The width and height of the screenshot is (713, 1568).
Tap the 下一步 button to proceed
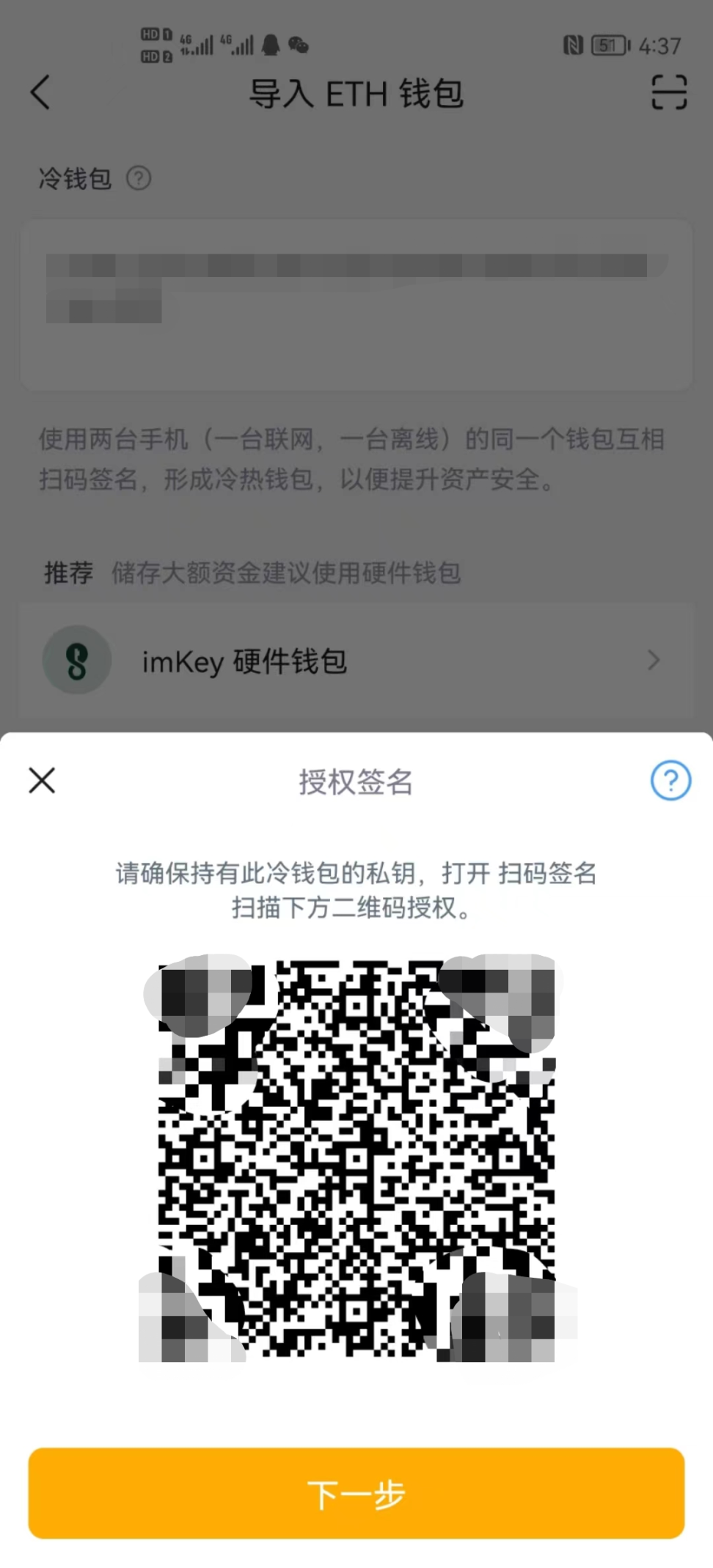click(356, 1492)
